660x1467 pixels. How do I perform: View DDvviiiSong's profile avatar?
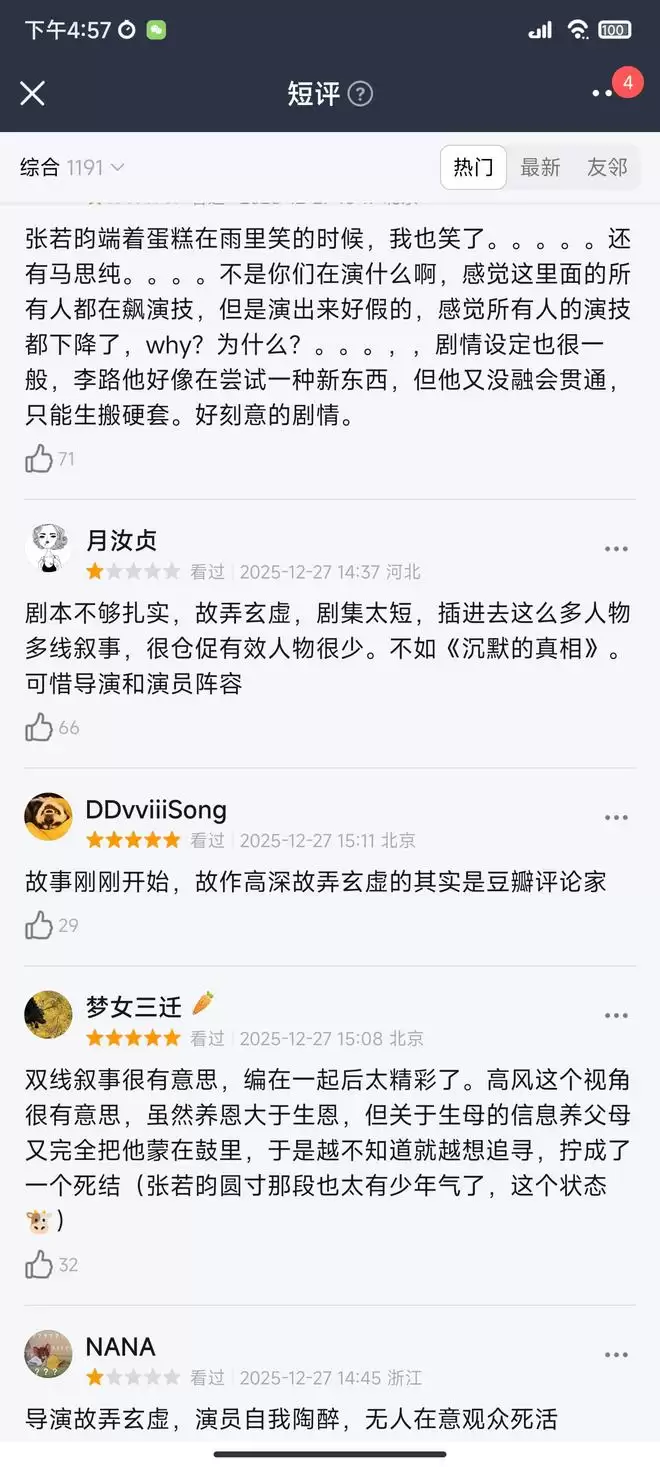click(48, 817)
